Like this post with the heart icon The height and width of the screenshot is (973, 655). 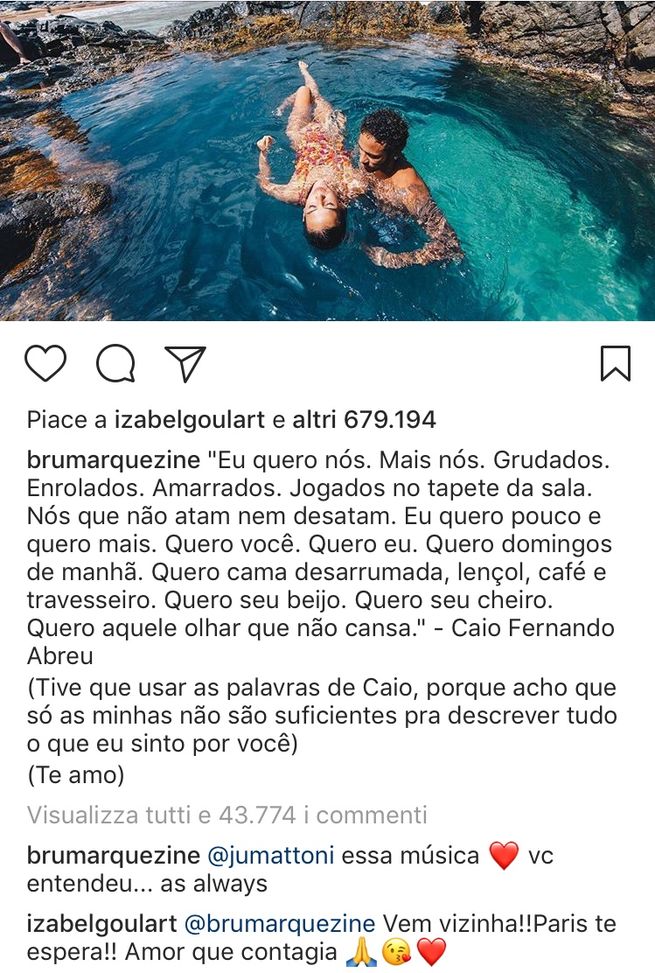point(45,363)
